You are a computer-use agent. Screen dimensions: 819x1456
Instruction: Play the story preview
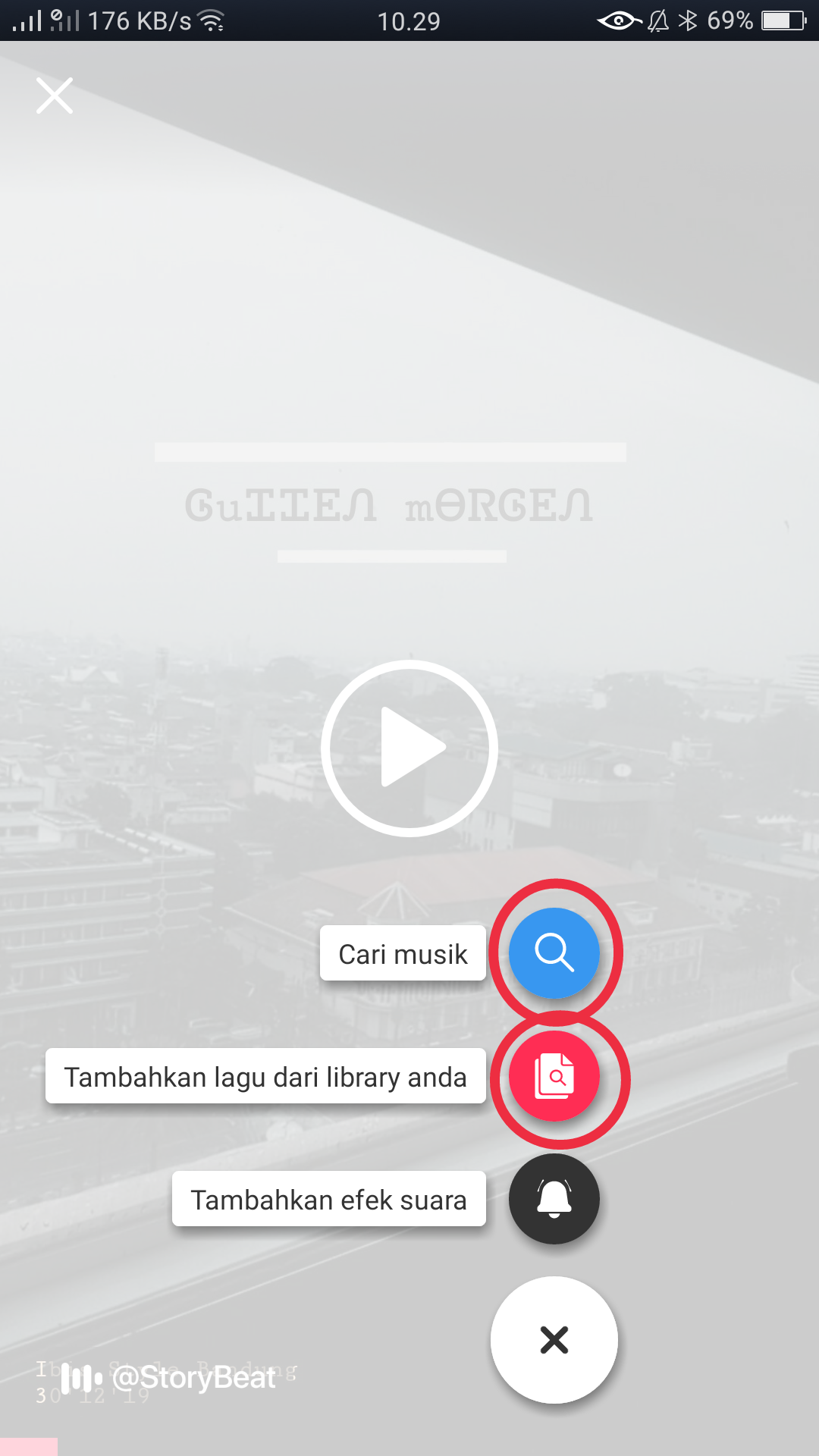click(x=409, y=748)
